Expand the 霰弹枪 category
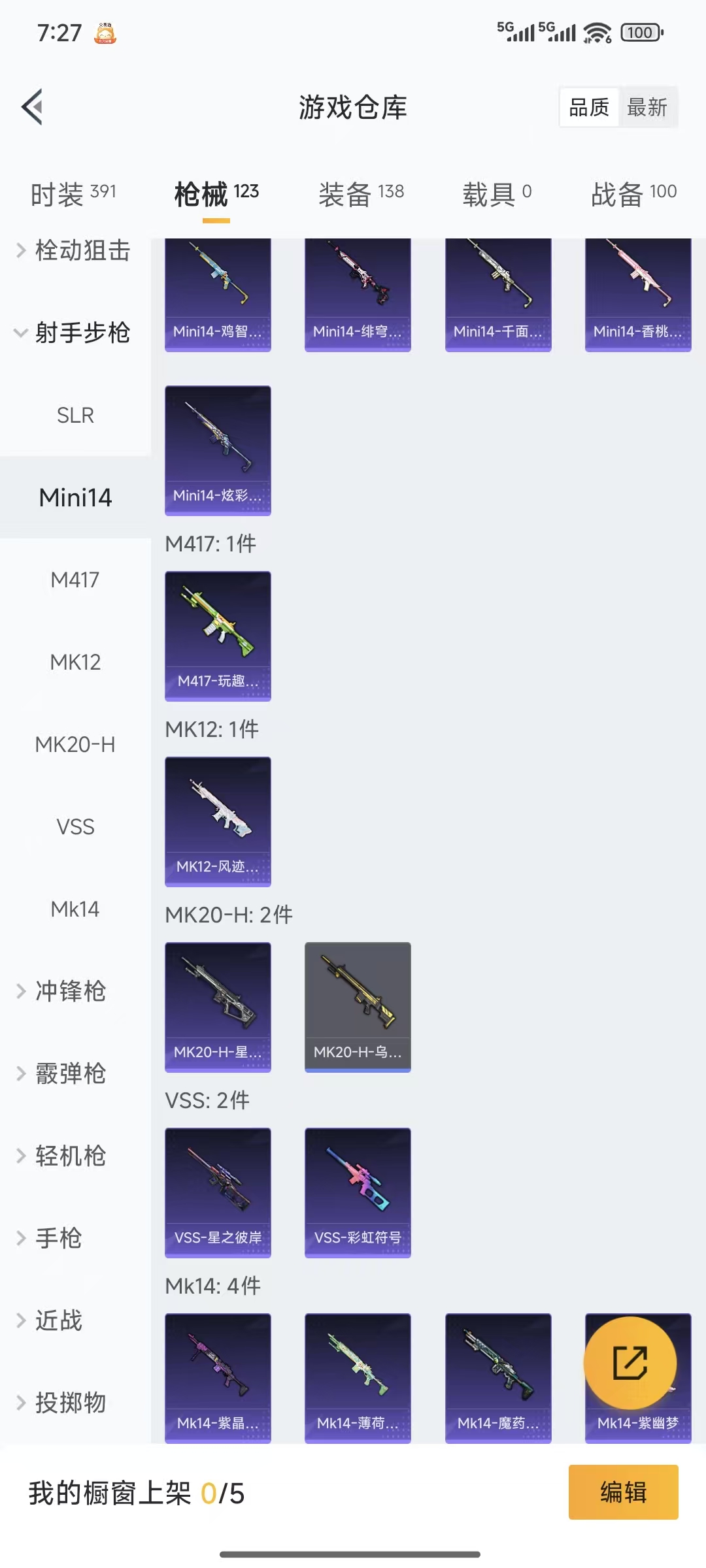Image resolution: width=706 pixels, height=1568 pixels. pyautogui.click(x=71, y=1074)
